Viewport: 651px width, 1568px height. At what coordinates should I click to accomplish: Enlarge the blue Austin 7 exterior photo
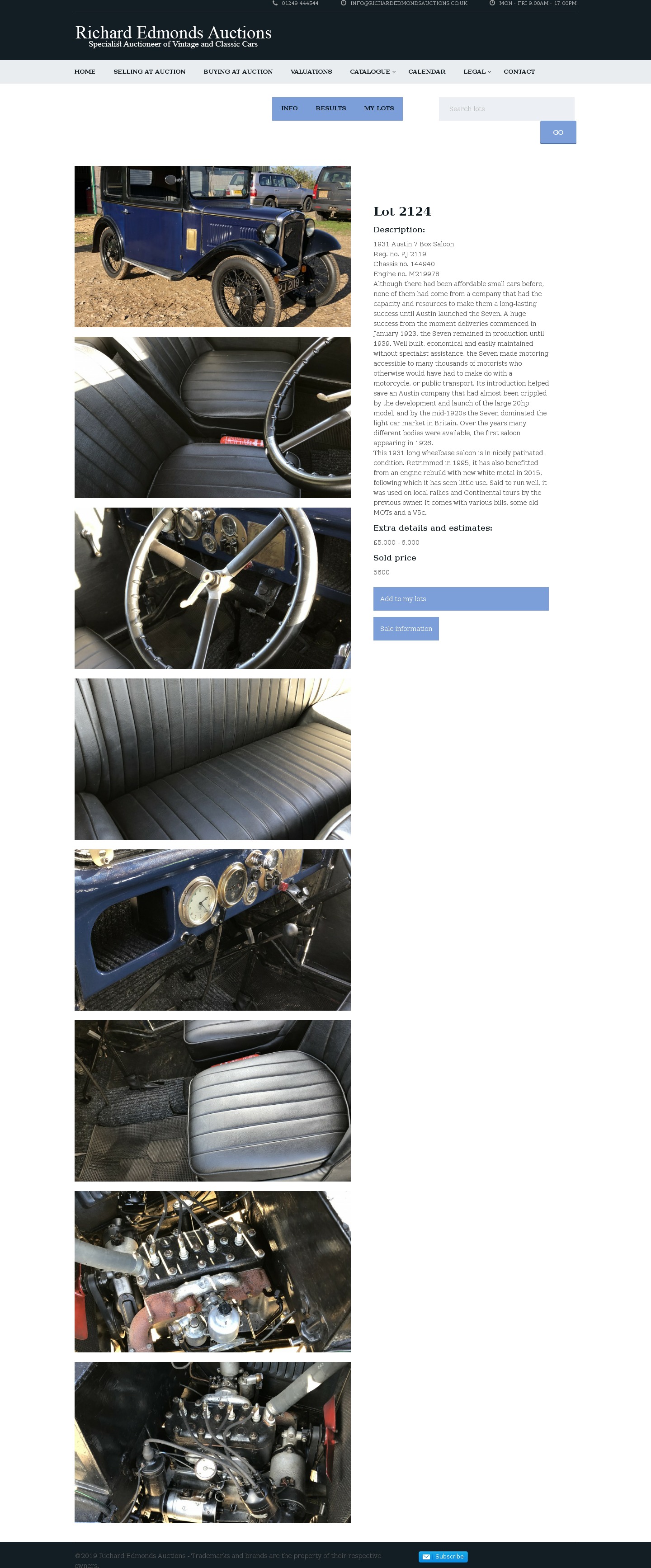coord(212,246)
